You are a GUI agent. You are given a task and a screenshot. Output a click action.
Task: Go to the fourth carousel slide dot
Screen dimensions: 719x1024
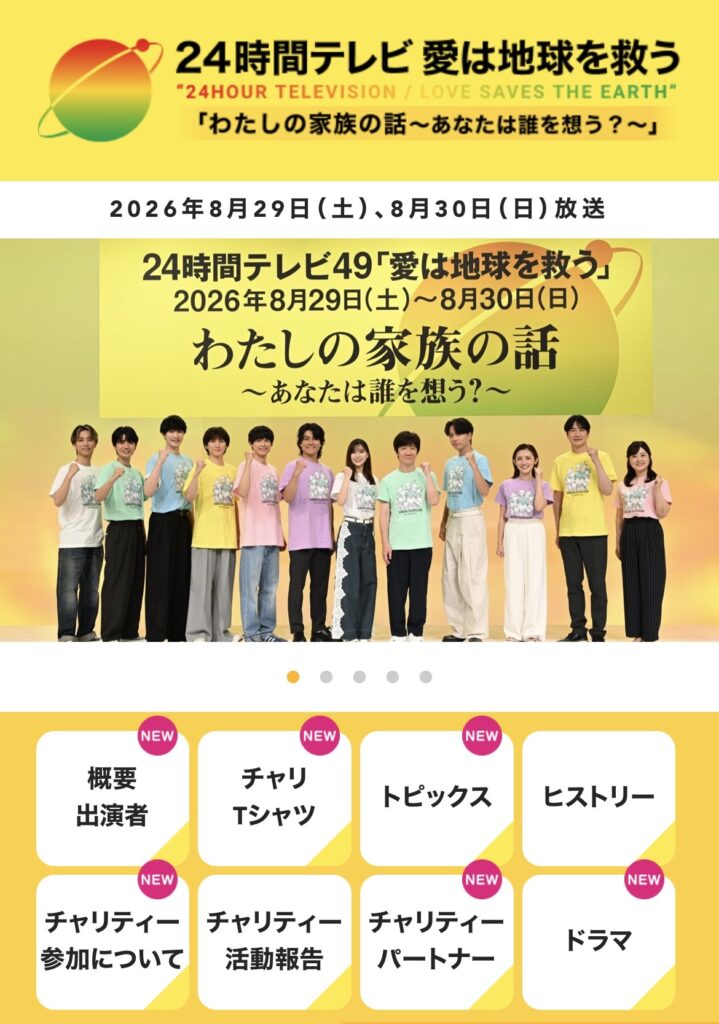point(392,677)
